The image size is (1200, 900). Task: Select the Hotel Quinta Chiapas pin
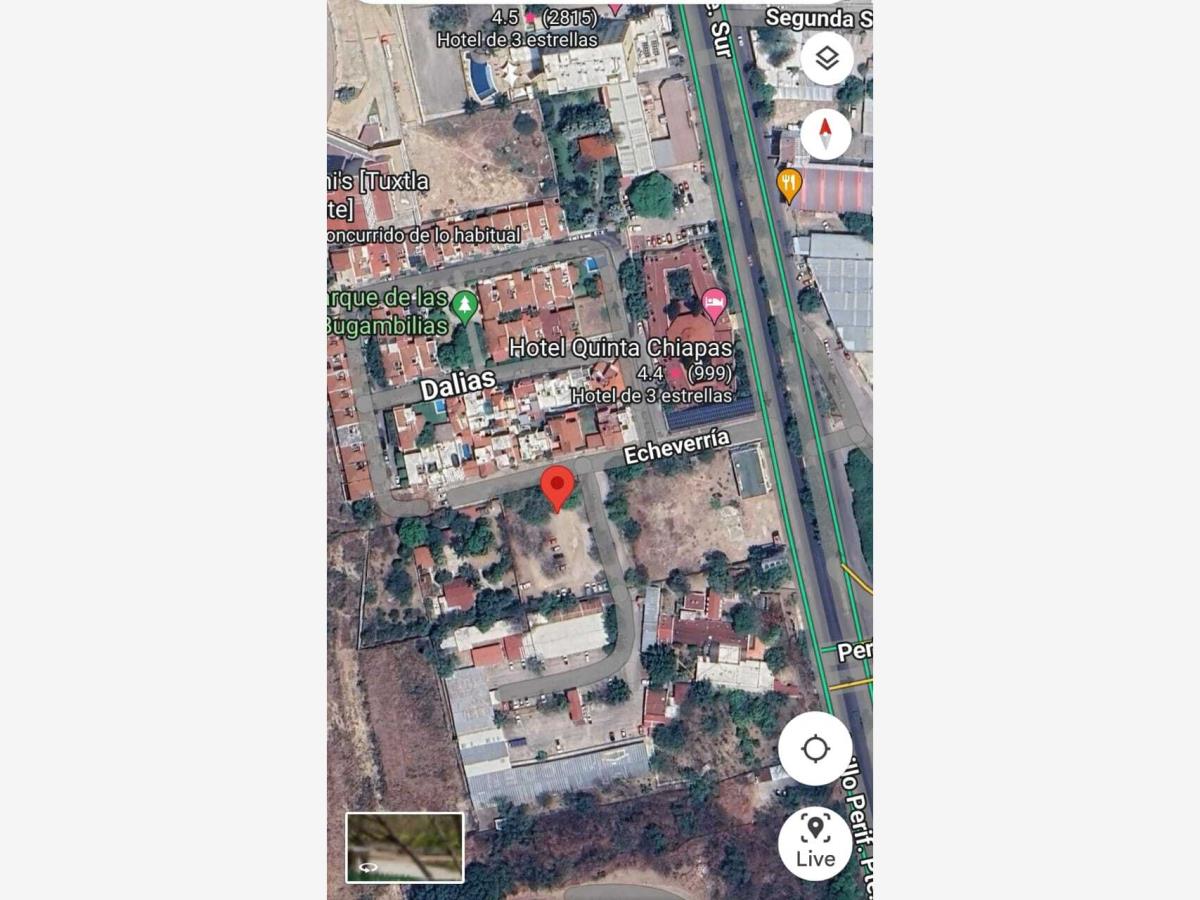click(x=714, y=302)
